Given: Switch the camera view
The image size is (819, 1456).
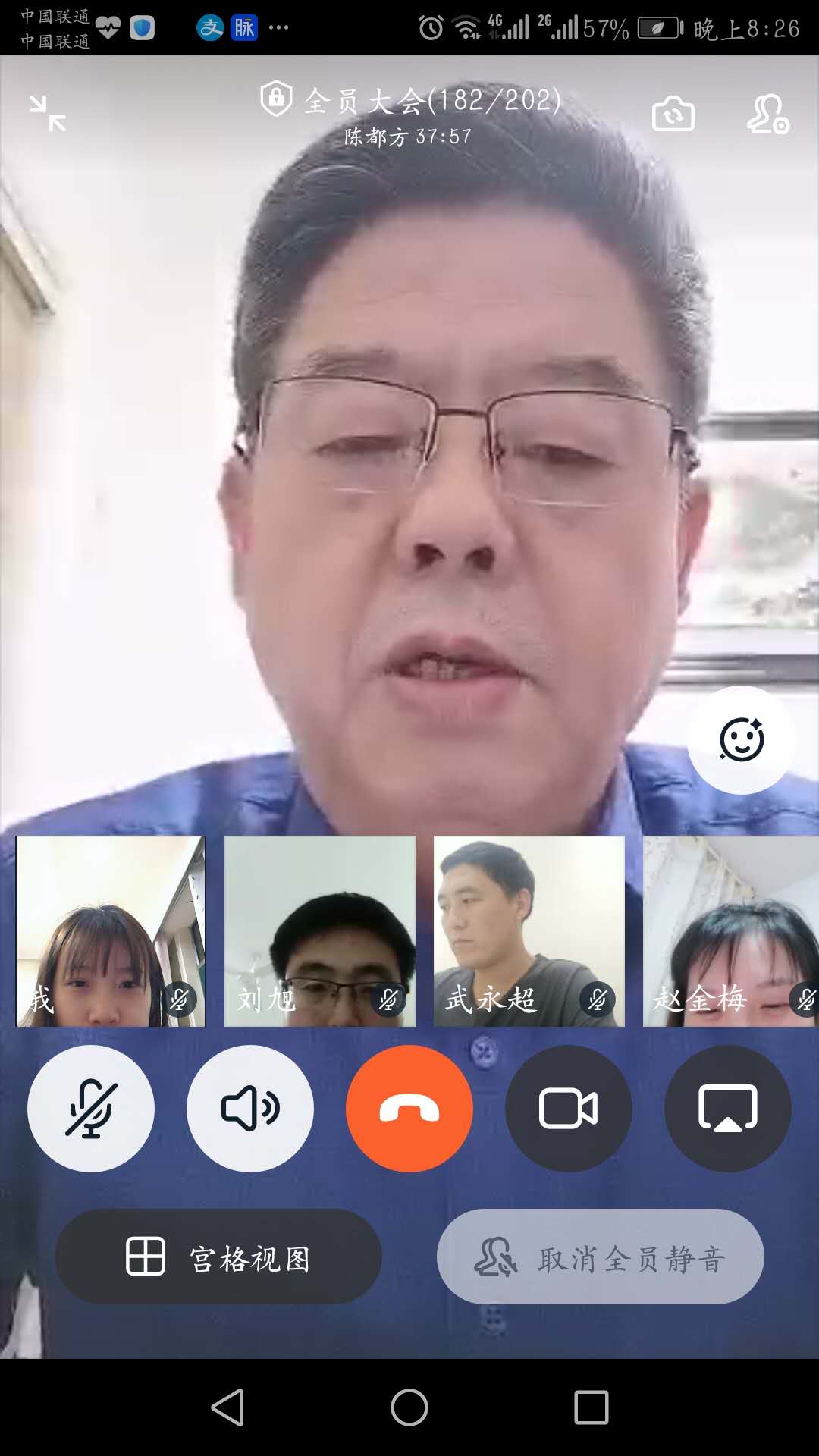Looking at the screenshot, I should tap(673, 115).
